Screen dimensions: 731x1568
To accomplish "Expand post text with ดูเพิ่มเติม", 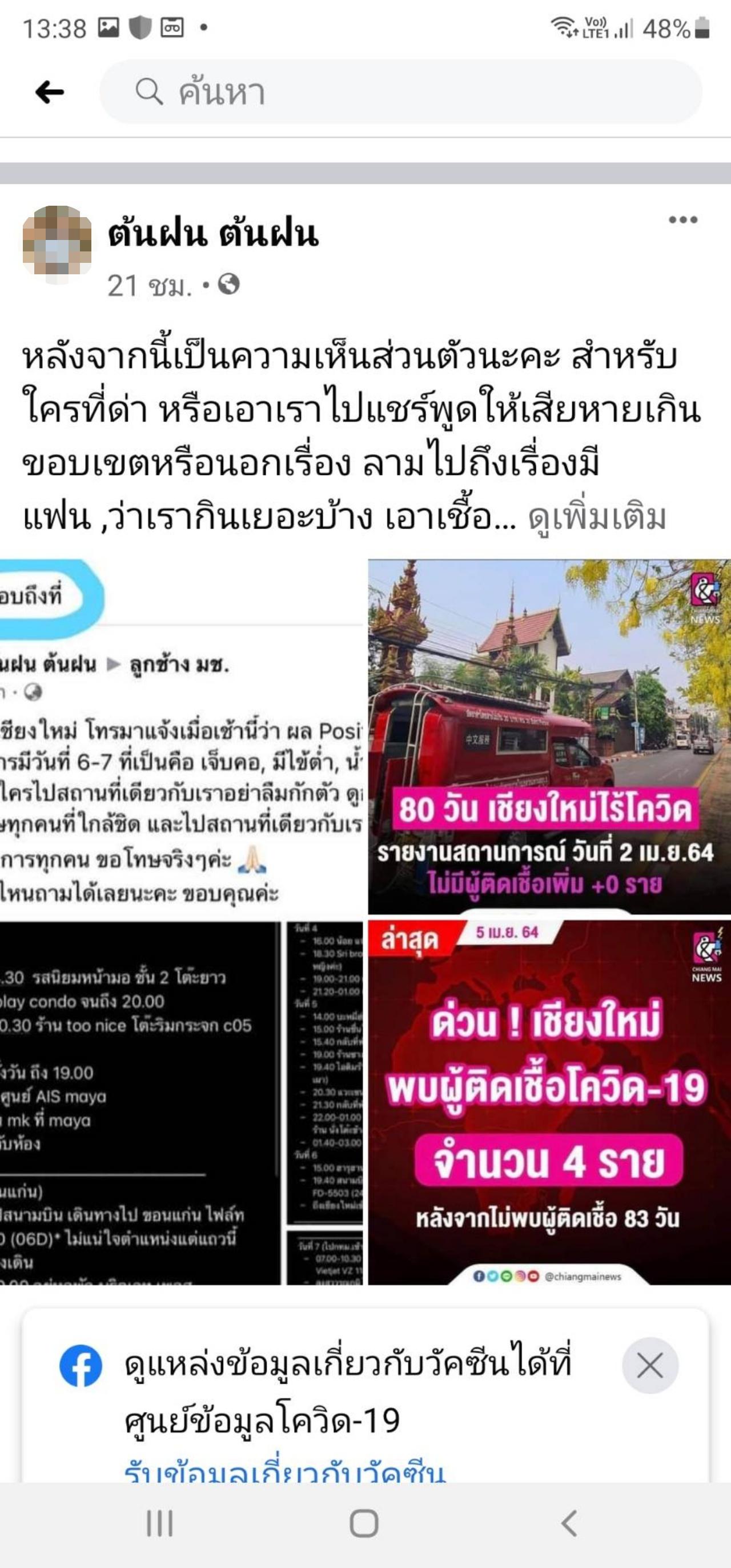I will coord(597,517).
